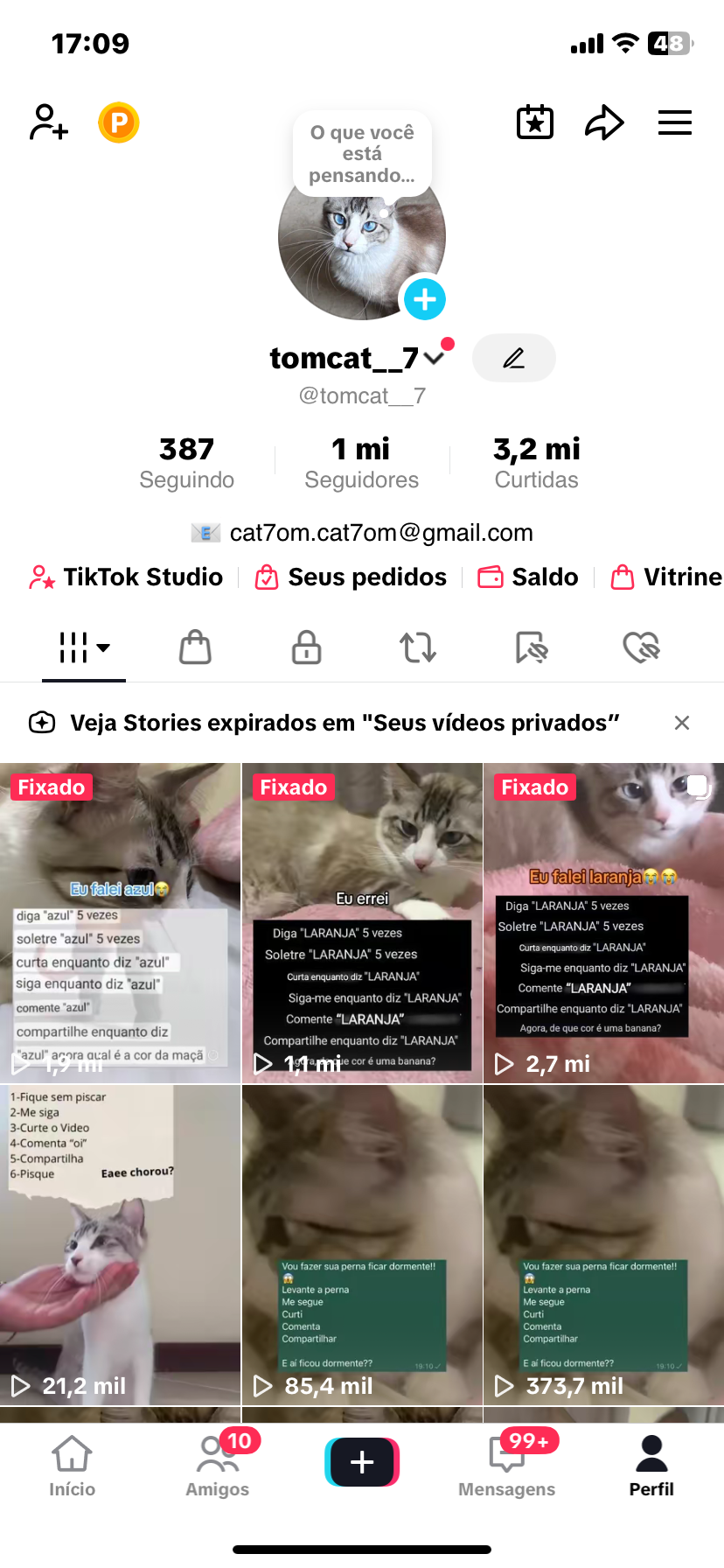Open the starred calendar events icon
This screenshot has height=1568, width=724.
pos(535,122)
